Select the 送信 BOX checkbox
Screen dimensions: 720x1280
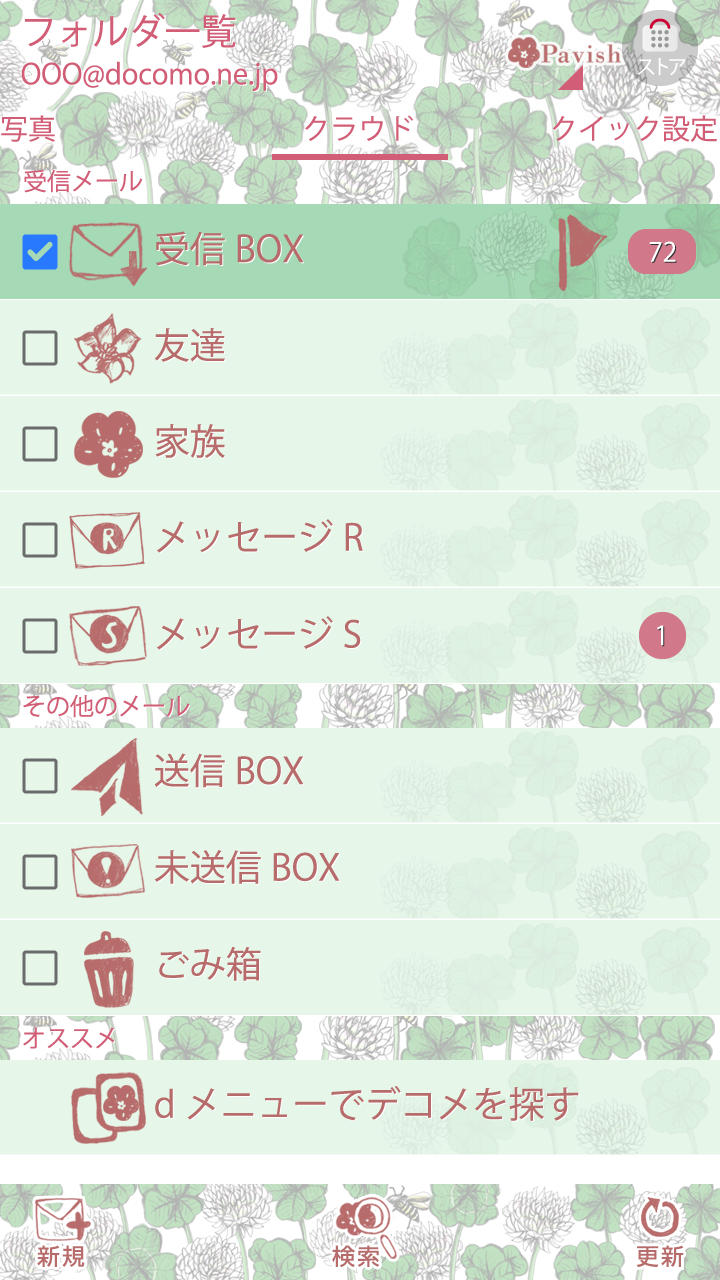(40, 775)
